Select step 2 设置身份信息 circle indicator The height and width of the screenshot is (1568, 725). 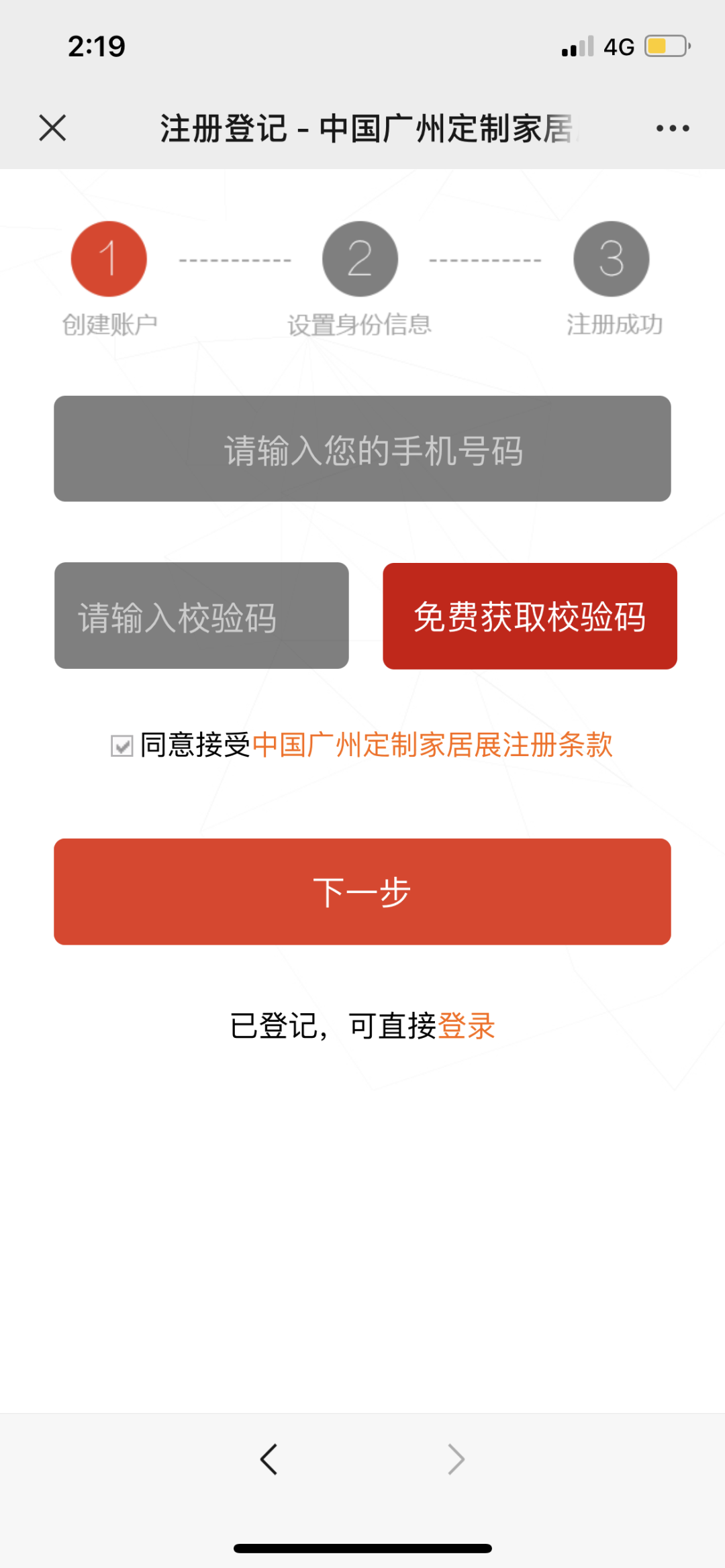360,259
